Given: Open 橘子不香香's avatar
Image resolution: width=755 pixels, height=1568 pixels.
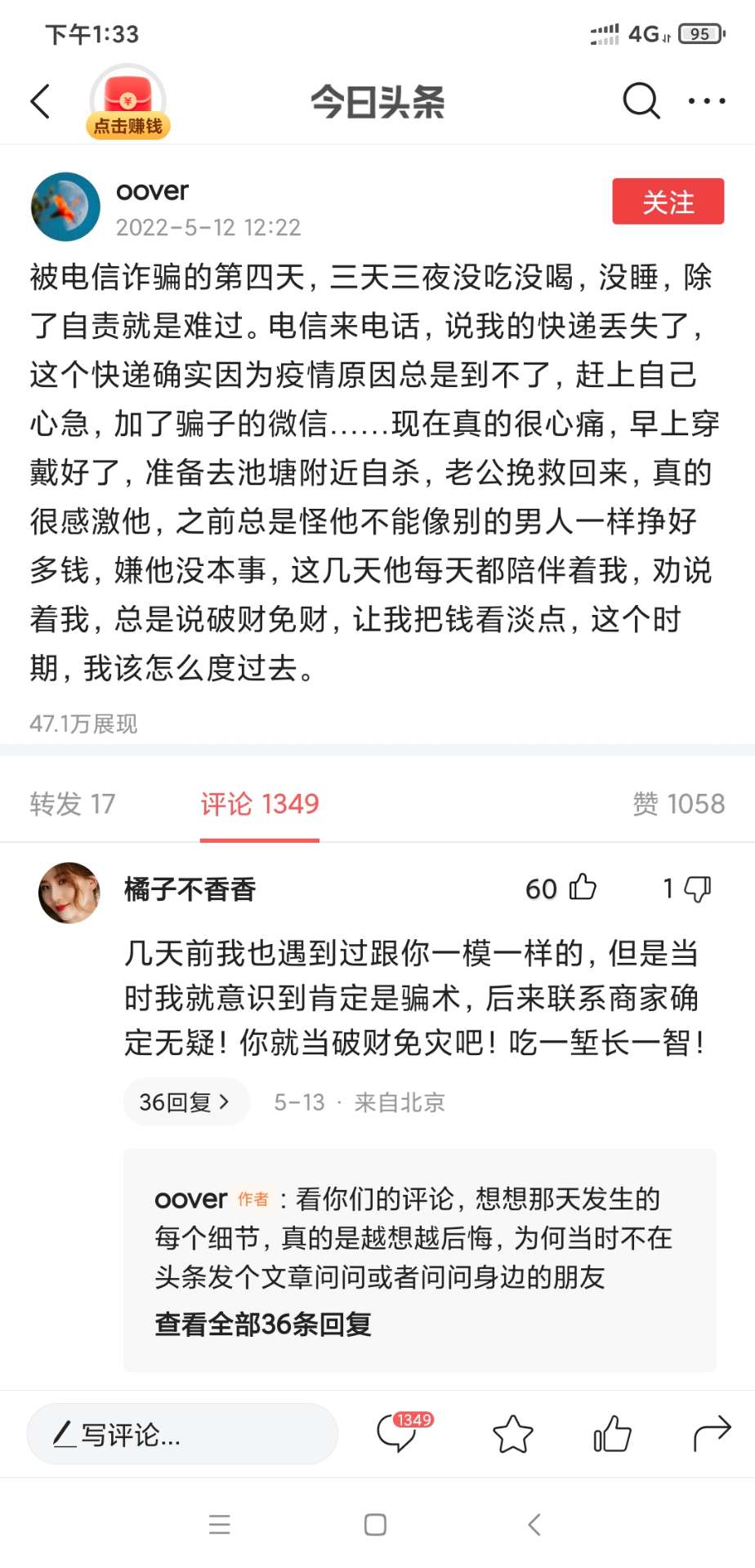Looking at the screenshot, I should pos(69,893).
